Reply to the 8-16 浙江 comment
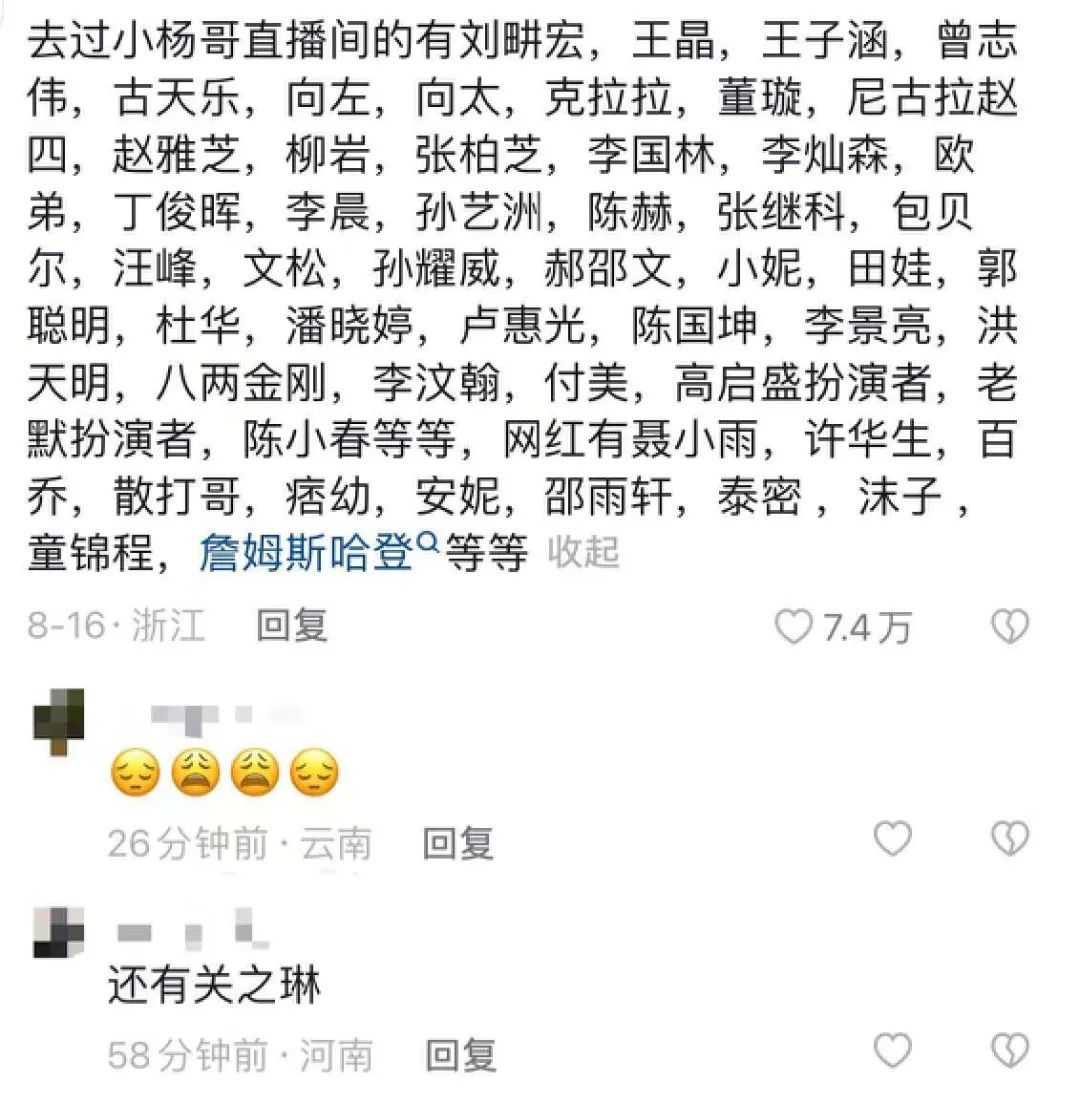This screenshot has height=1103, width=1080. pos(292,627)
